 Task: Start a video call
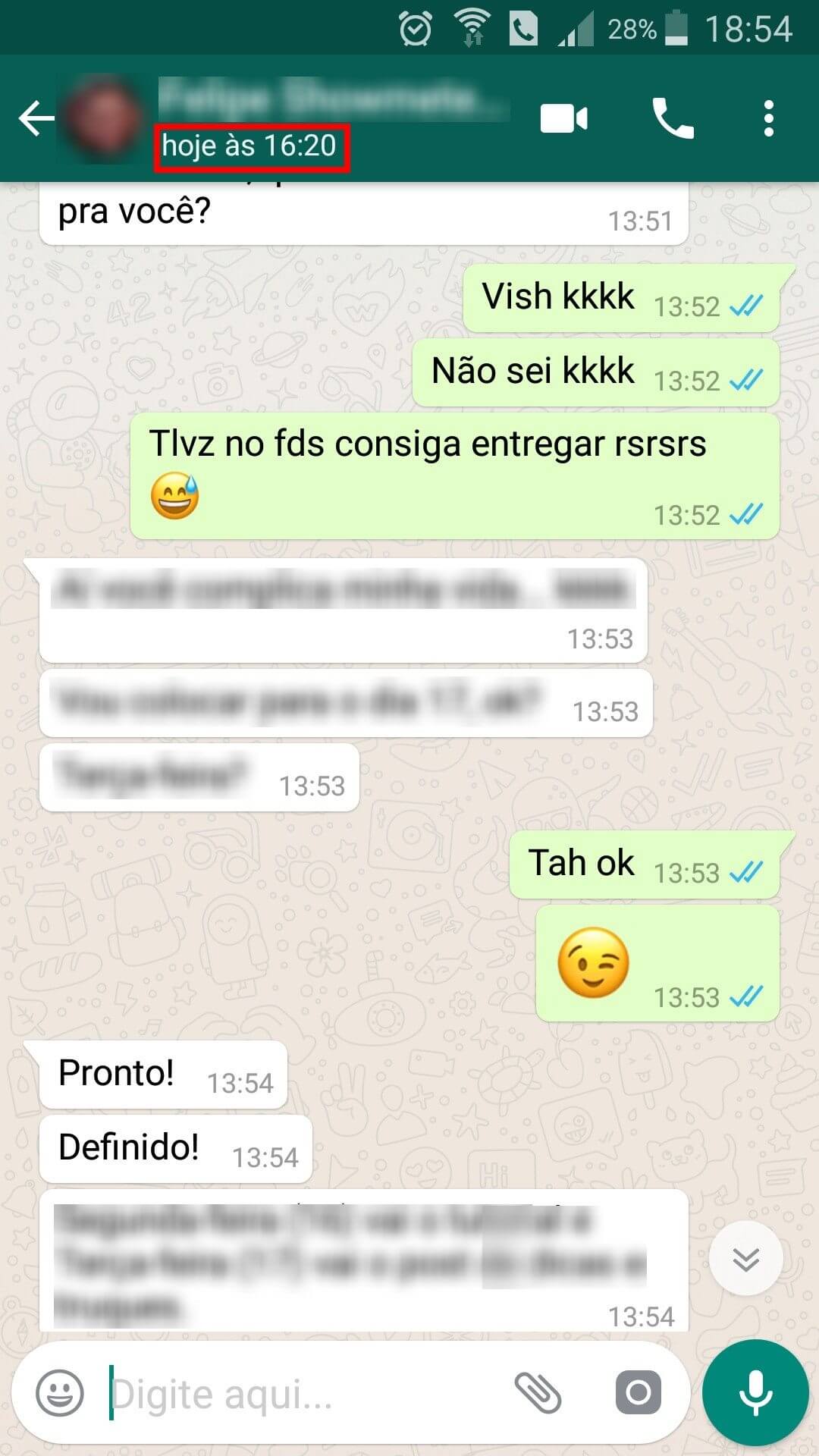563,119
